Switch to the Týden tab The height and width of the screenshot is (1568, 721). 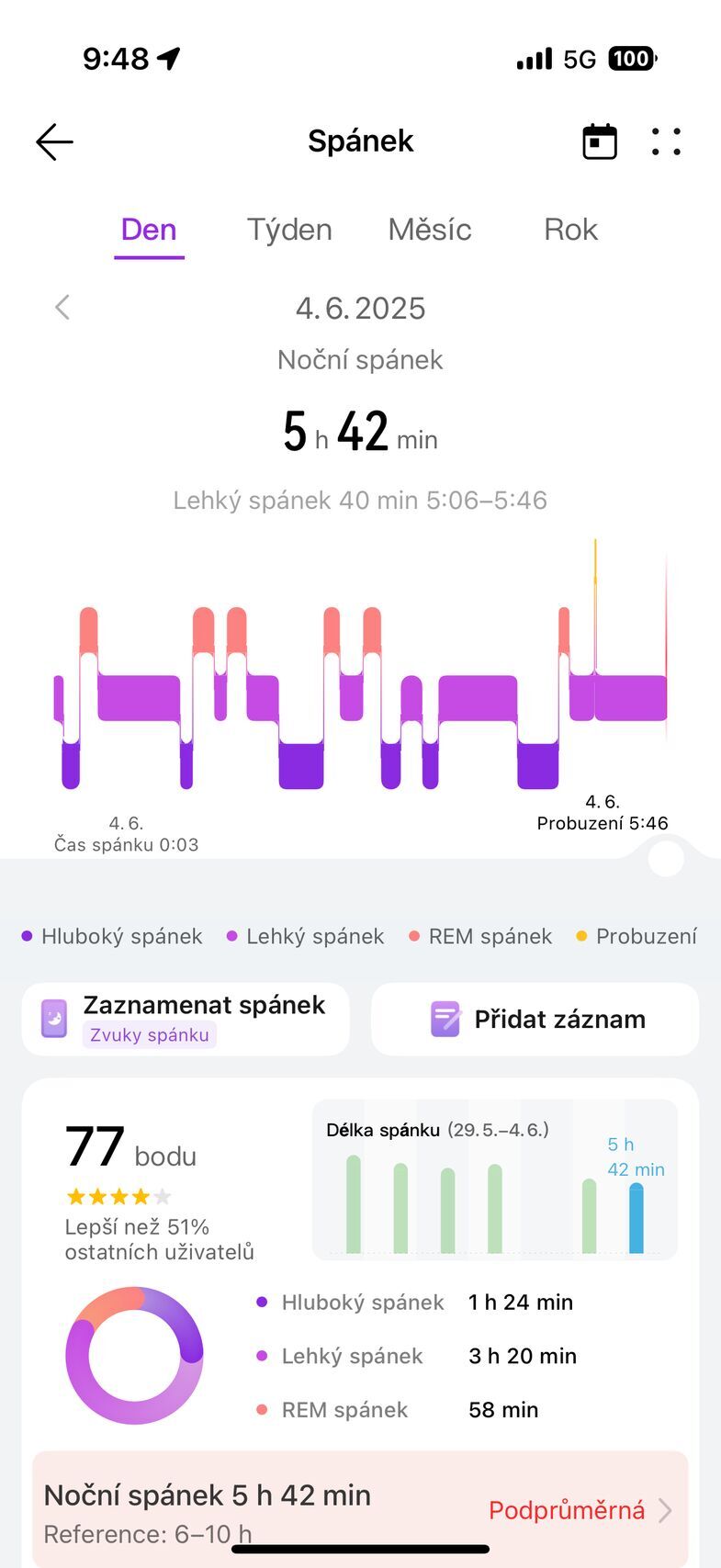[288, 231]
